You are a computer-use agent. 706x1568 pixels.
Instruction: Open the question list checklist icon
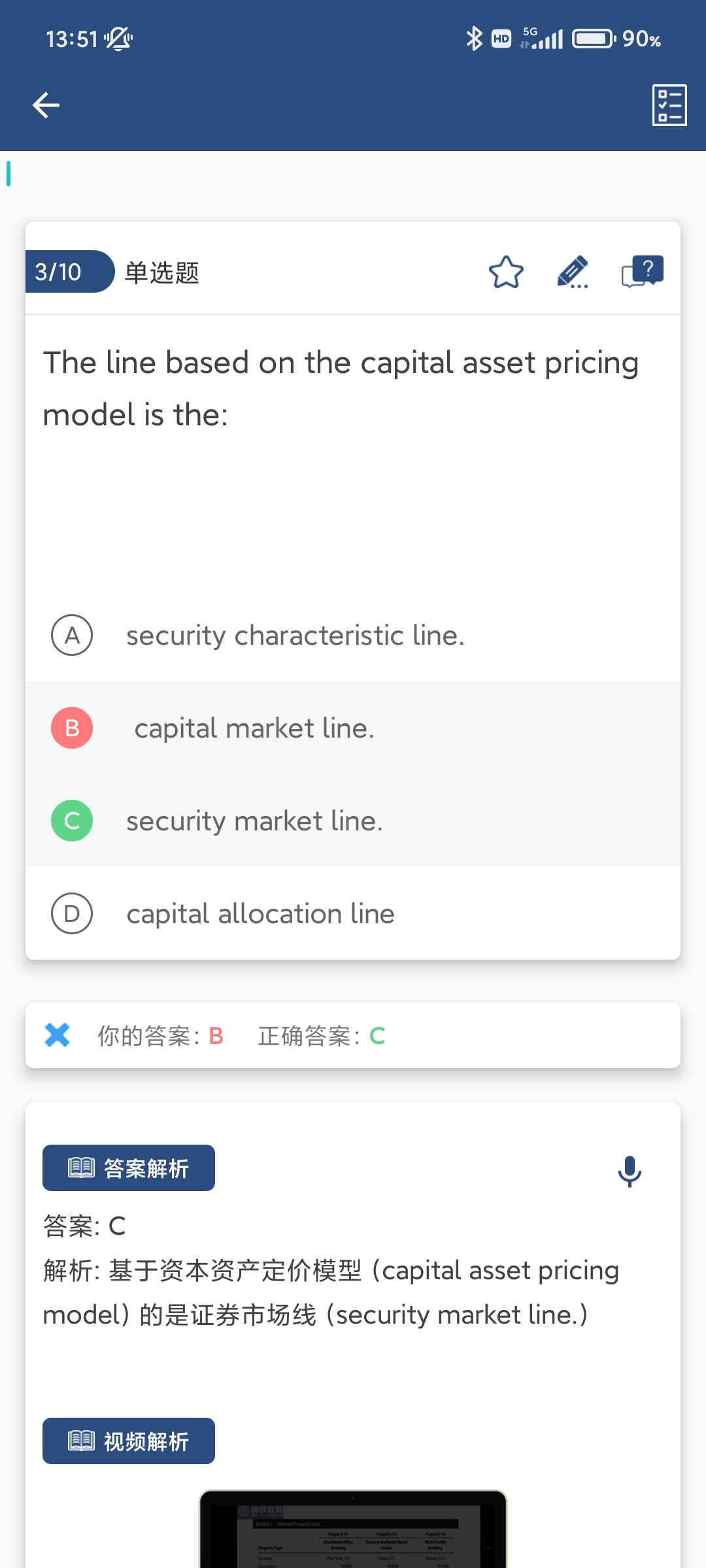pos(669,105)
